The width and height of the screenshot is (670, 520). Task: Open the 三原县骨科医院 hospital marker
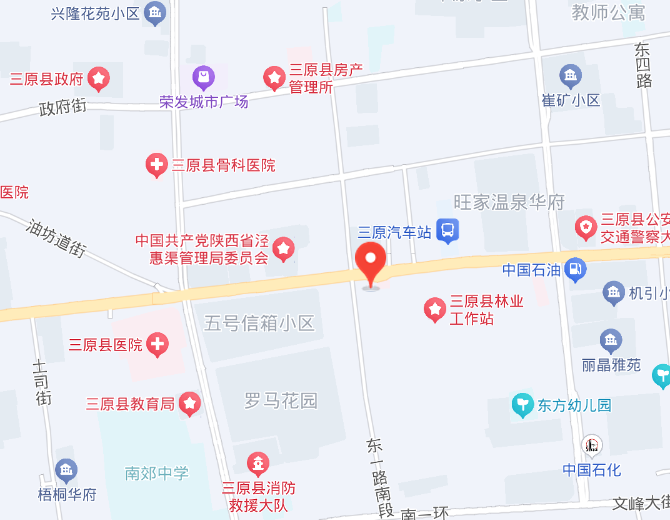pyautogui.click(x=156, y=165)
